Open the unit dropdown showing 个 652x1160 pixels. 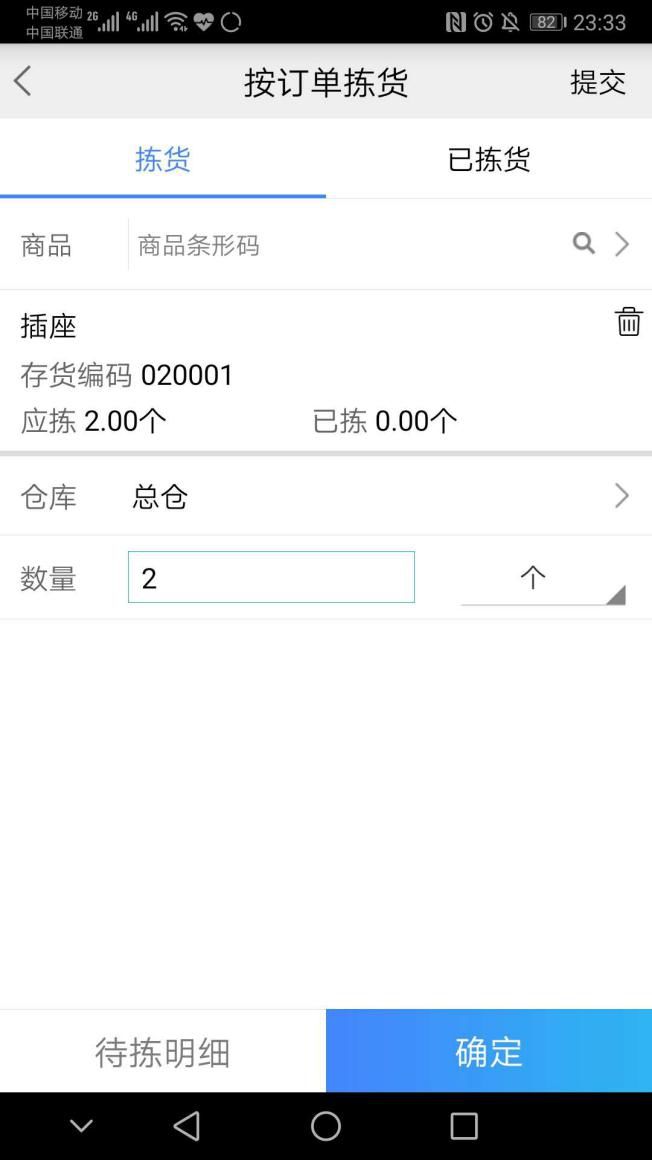click(542, 579)
